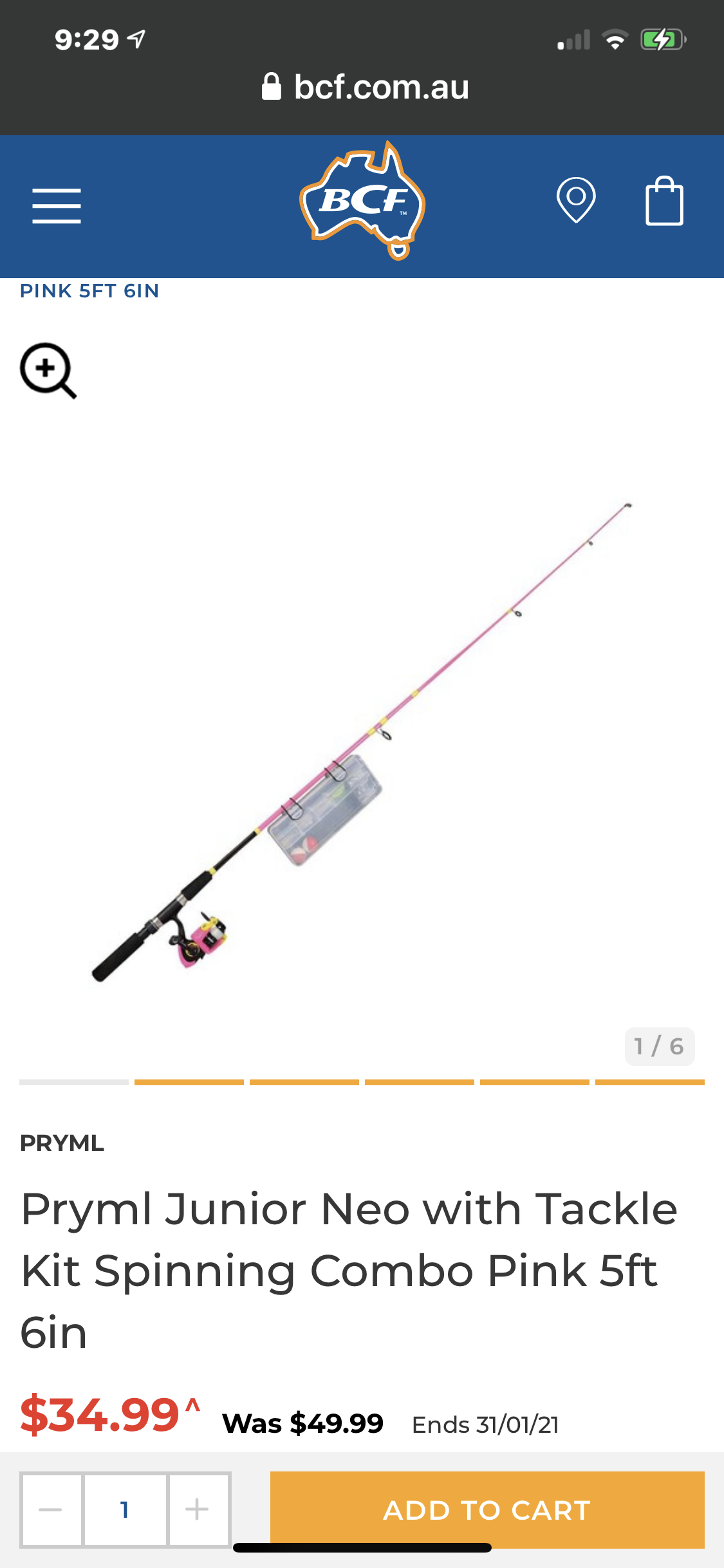
Task: Open the hamburger menu
Action: tap(57, 206)
